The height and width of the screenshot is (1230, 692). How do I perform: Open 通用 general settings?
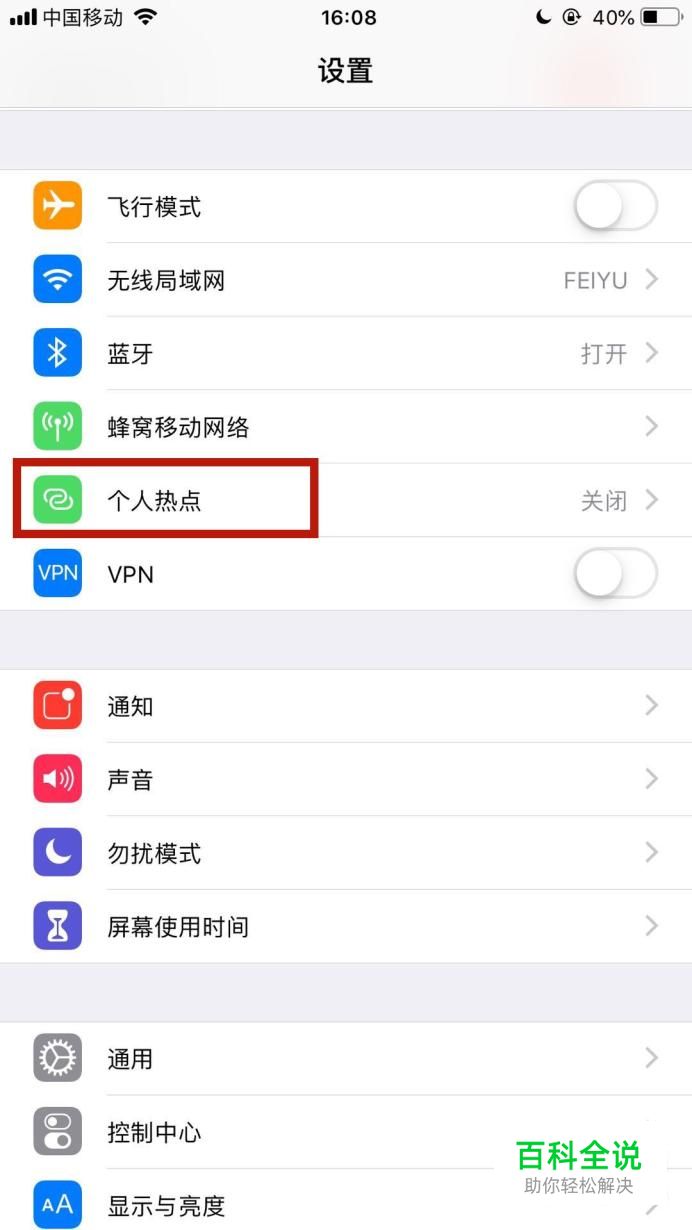pyautogui.click(x=345, y=1058)
